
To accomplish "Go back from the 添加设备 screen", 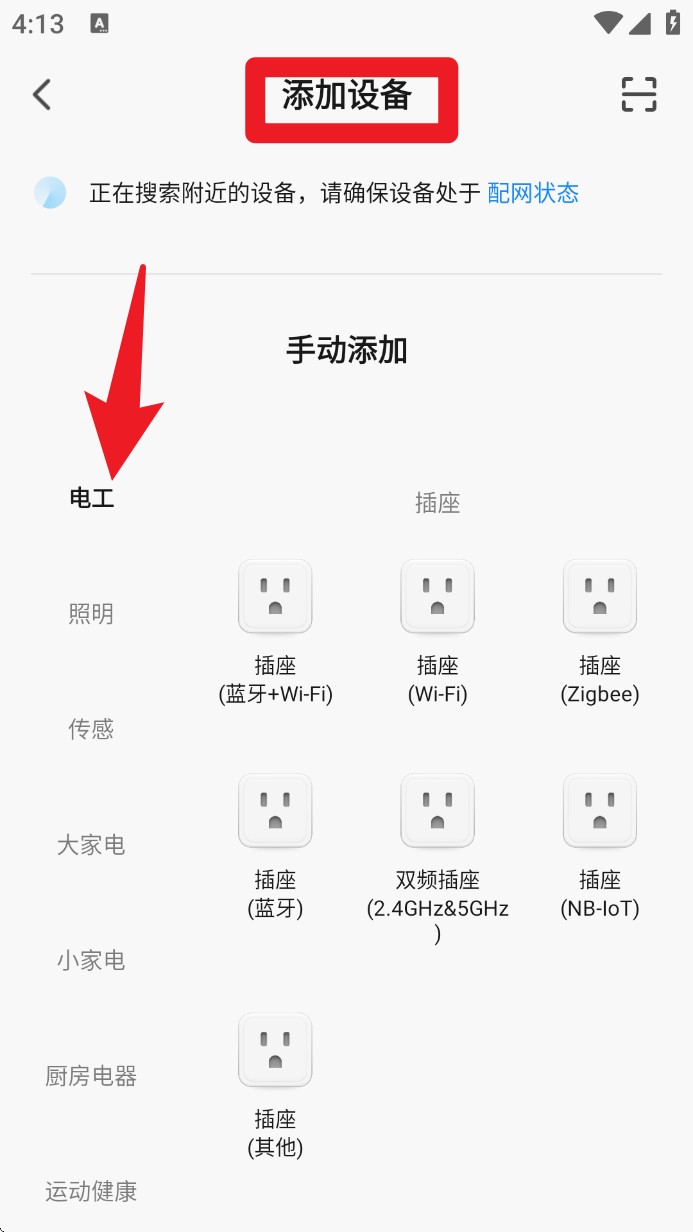I will tap(42, 95).
